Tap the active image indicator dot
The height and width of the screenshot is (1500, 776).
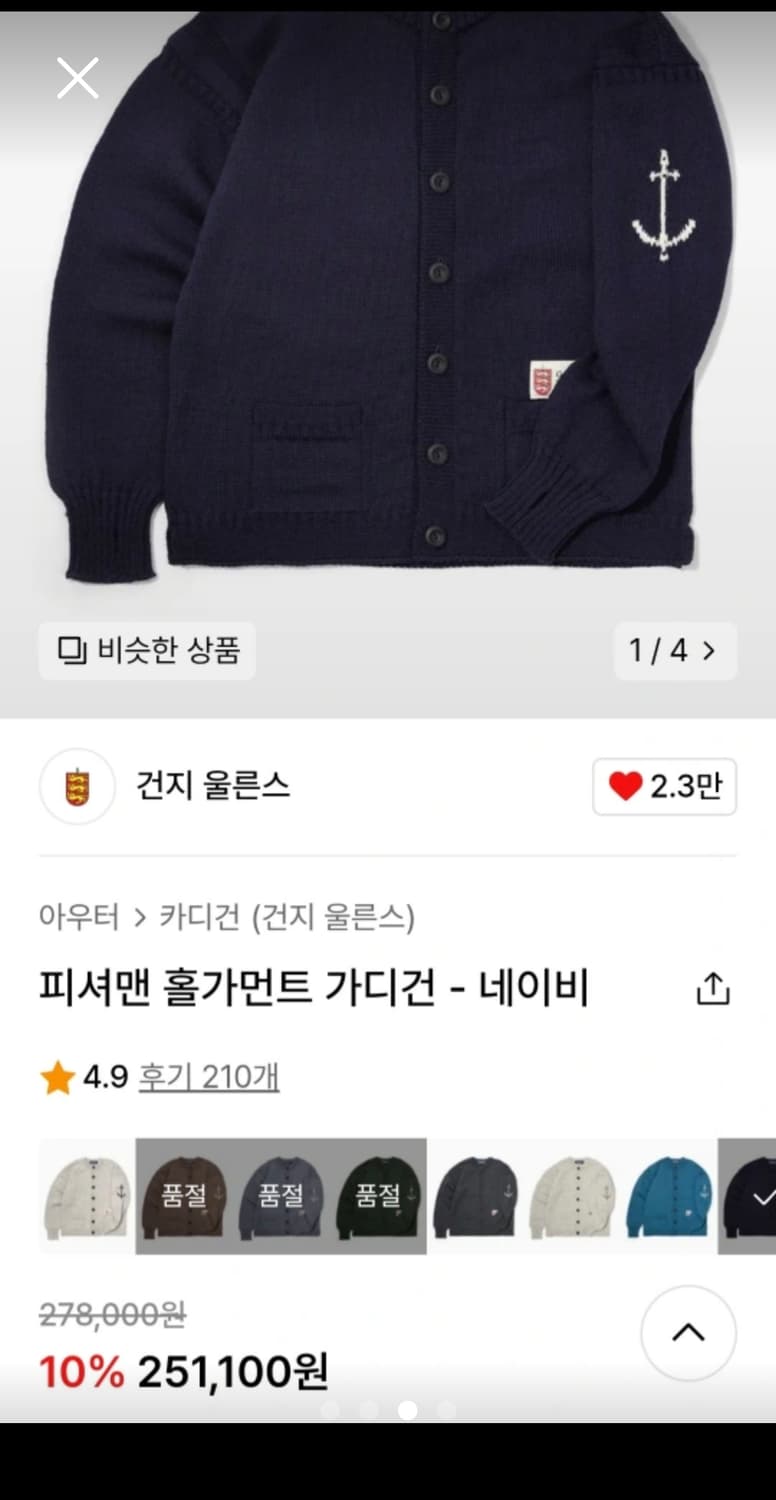408,1410
